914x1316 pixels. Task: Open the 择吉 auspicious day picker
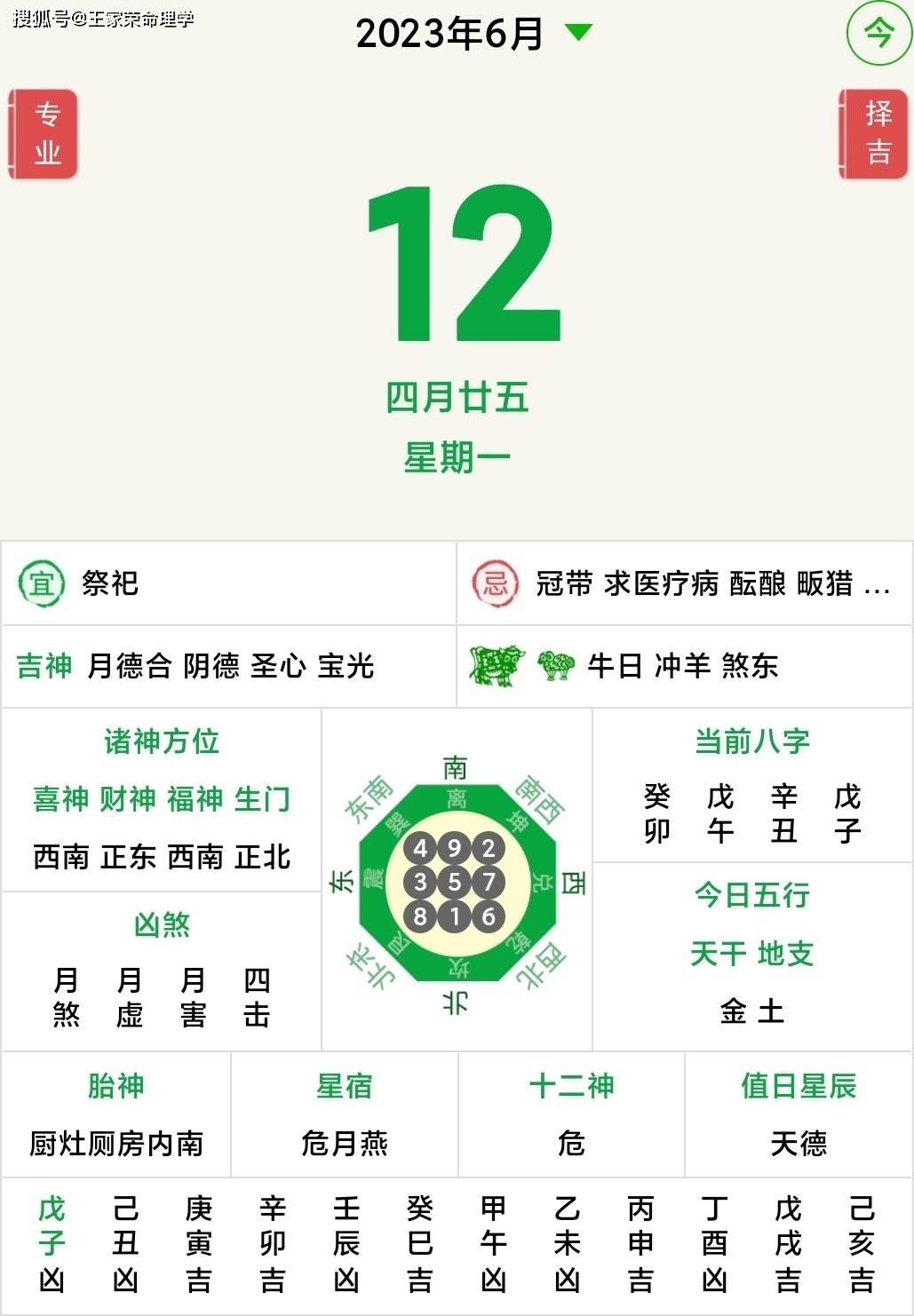click(x=875, y=134)
